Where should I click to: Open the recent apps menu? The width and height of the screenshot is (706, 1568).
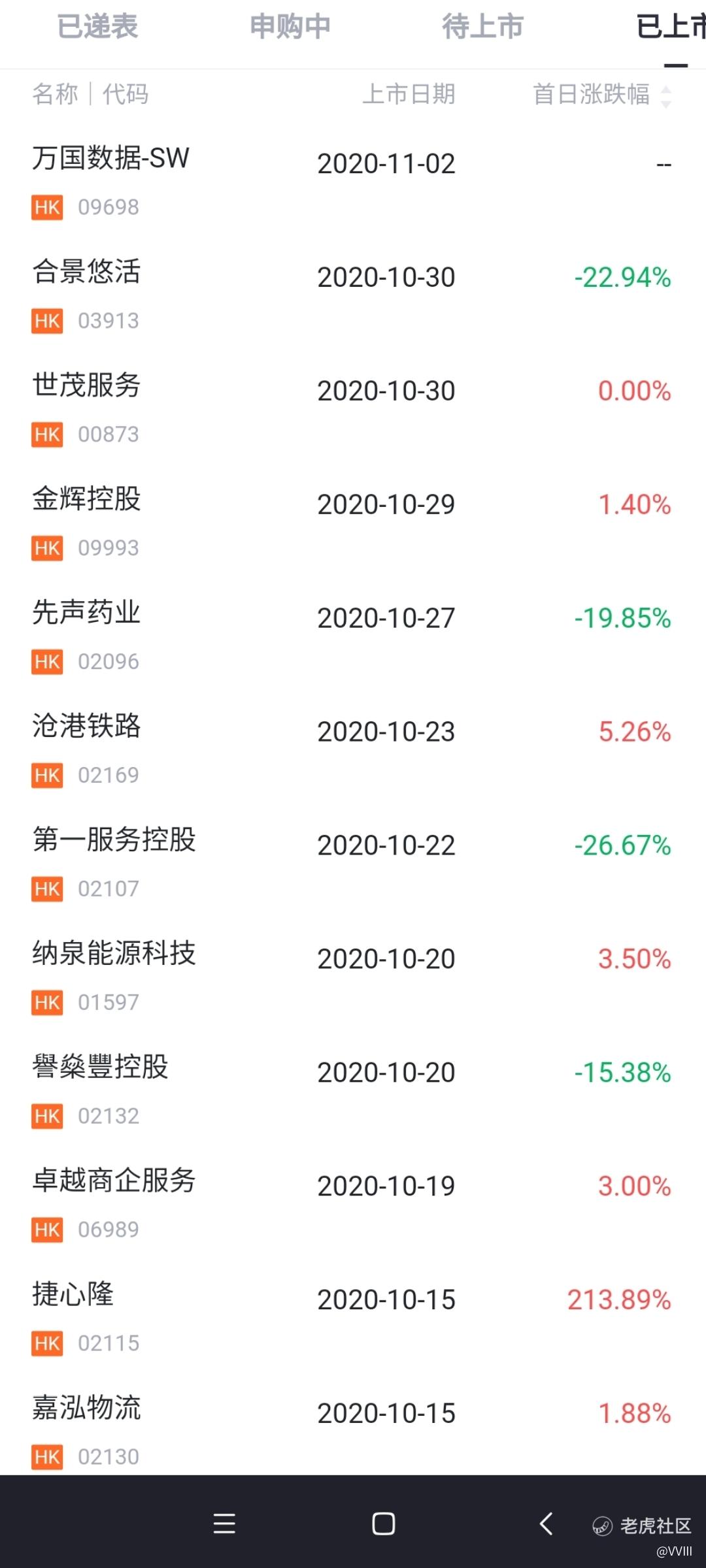[224, 1524]
